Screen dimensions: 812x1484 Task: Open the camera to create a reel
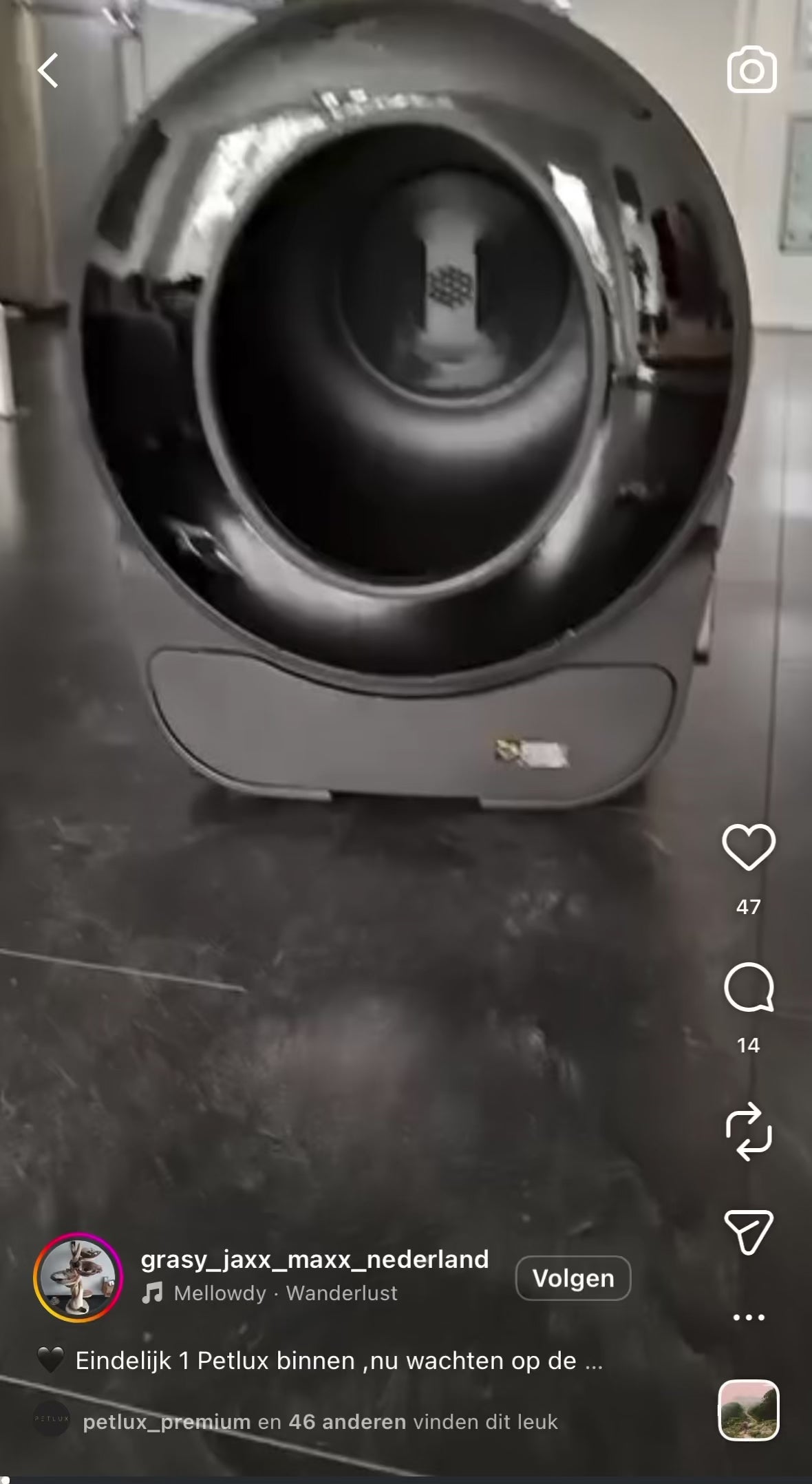(751, 70)
